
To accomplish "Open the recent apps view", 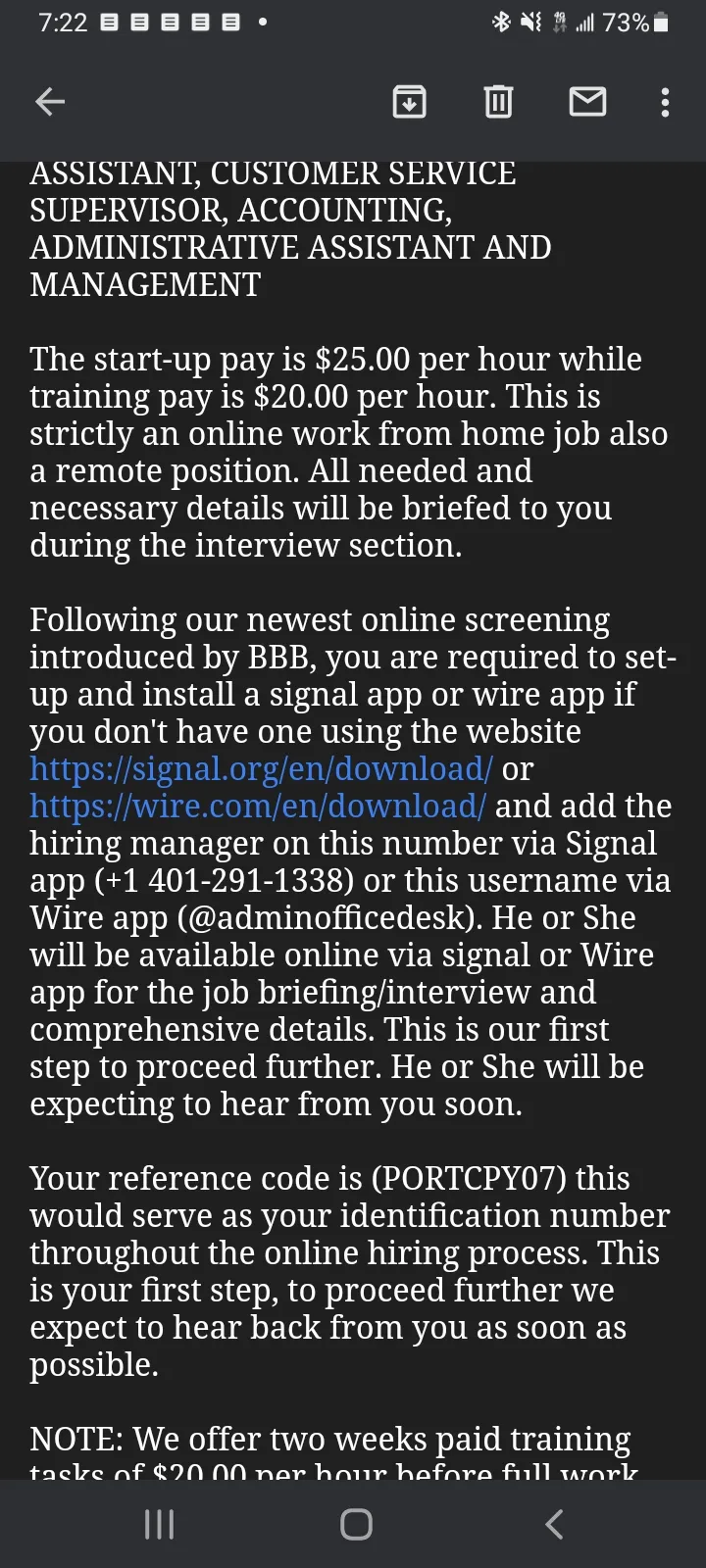I will point(159,1524).
